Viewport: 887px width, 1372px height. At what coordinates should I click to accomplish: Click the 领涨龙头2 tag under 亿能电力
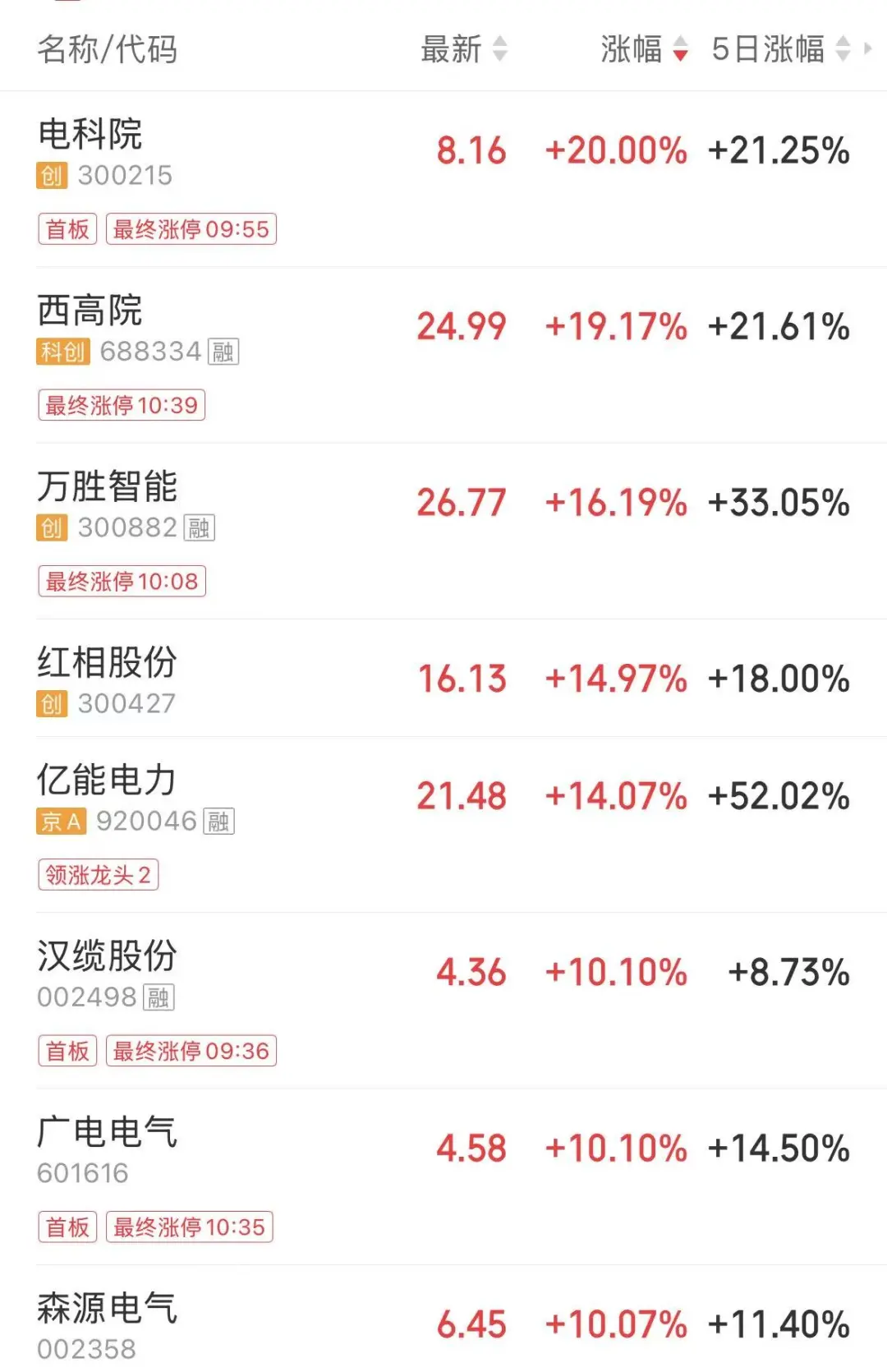[x=99, y=875]
